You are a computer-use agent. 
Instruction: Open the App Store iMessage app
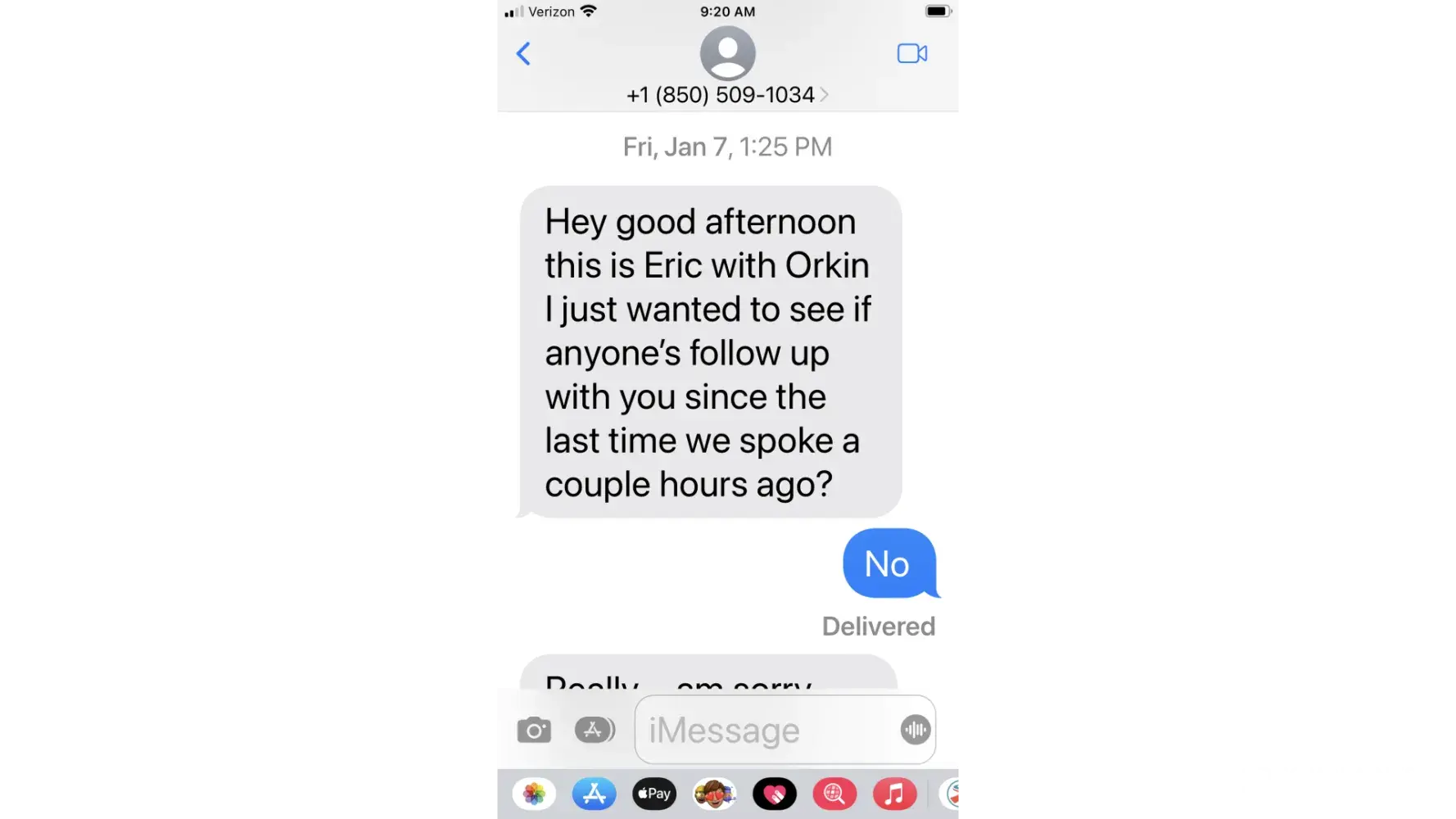594,794
